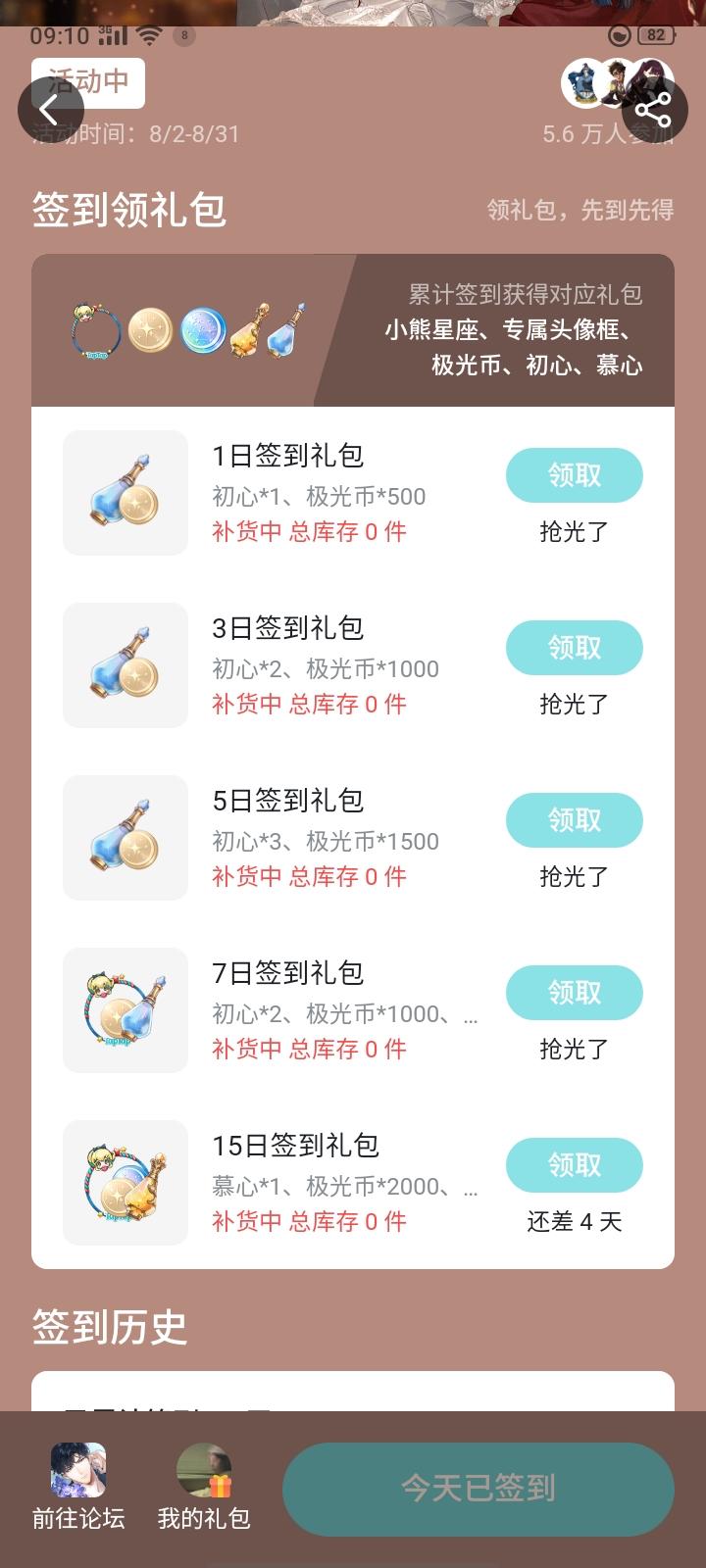Image resolution: width=706 pixels, height=1568 pixels.
Task: Claim the 15日签到礼包 reward
Action: pos(574,1165)
